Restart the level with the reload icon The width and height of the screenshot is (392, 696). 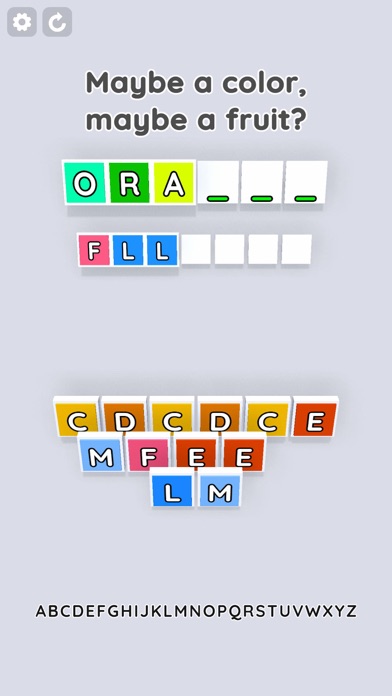tap(57, 22)
